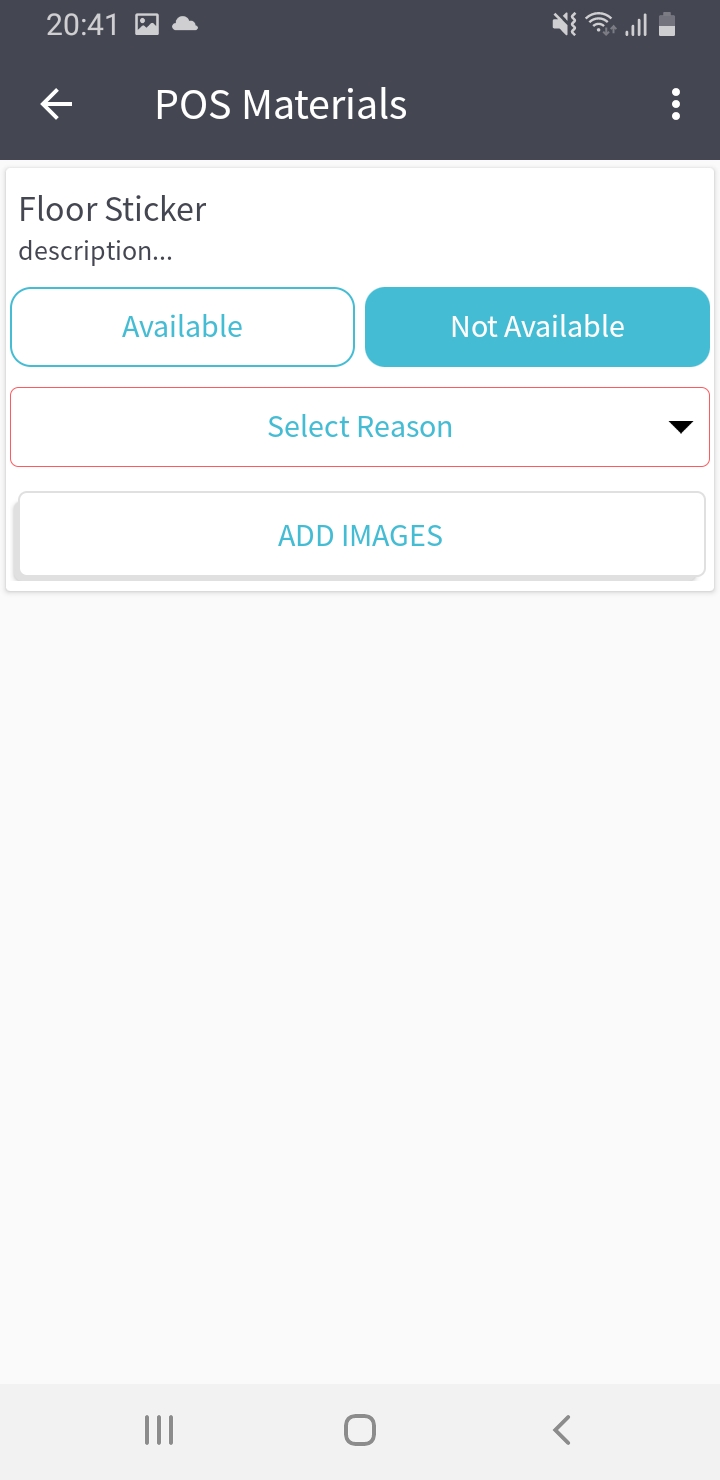Mark Floor Sticker as Available
This screenshot has height=1480, width=720.
pyautogui.click(x=182, y=327)
